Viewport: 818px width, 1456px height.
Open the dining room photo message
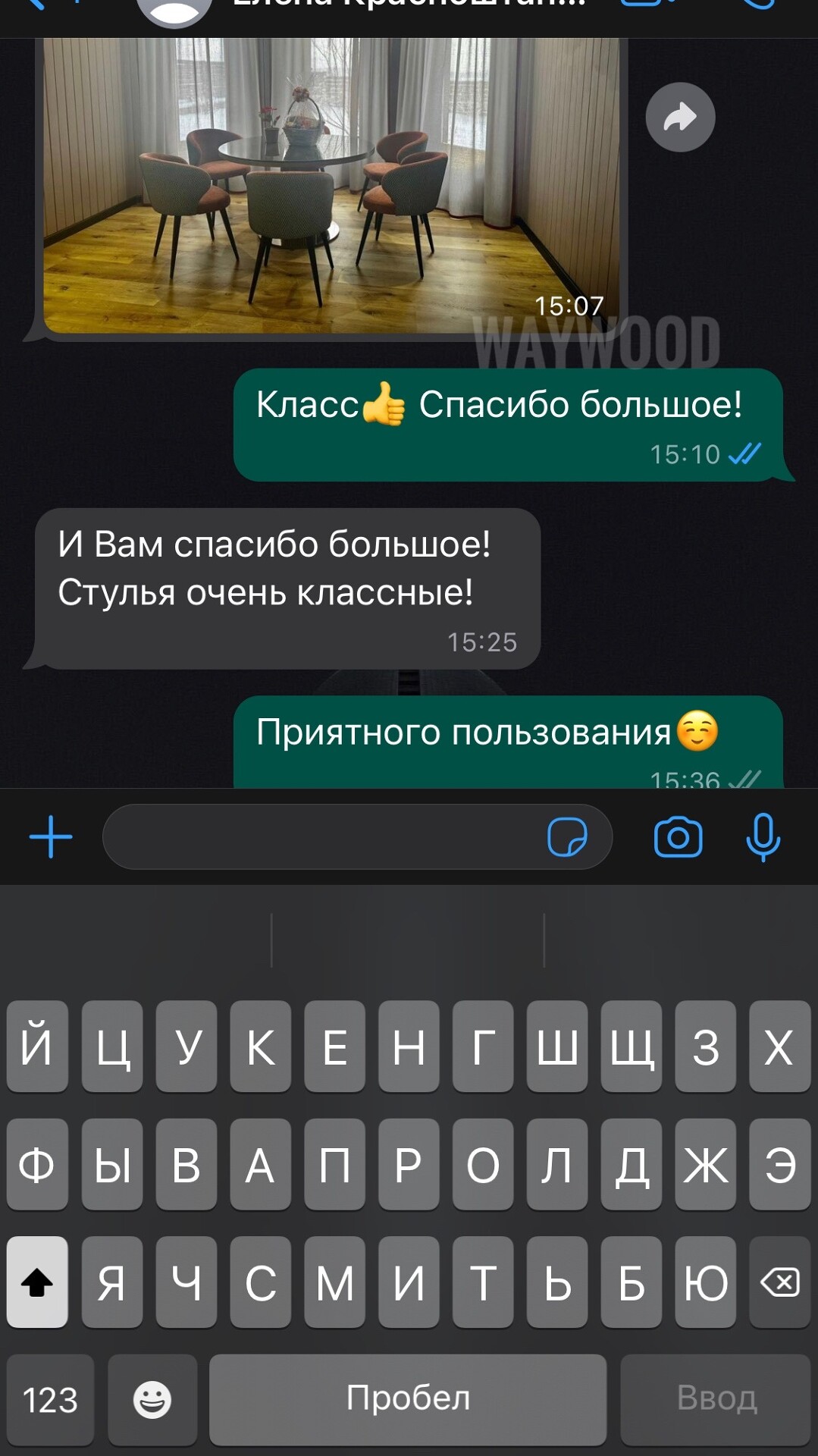pyautogui.click(x=331, y=186)
